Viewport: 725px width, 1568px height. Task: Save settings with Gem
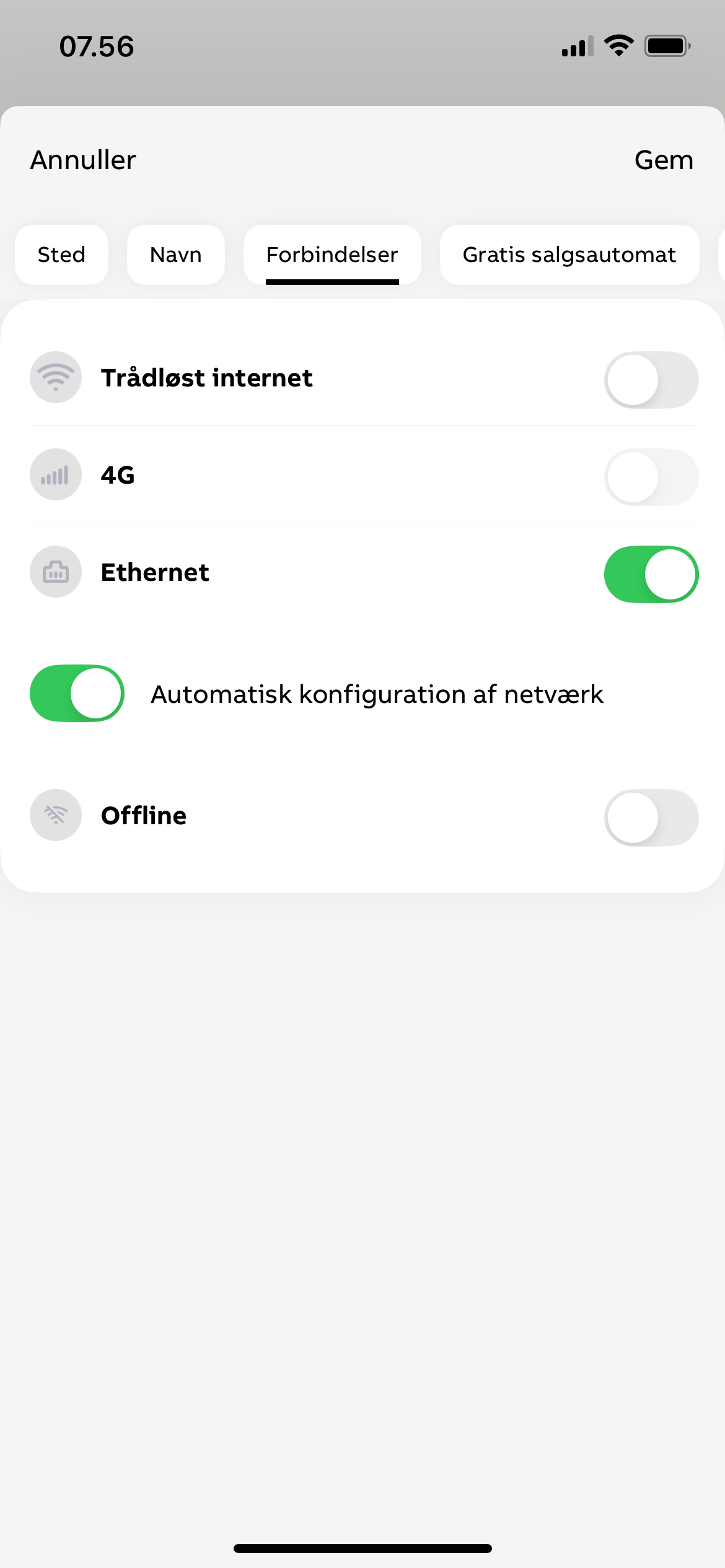(663, 160)
